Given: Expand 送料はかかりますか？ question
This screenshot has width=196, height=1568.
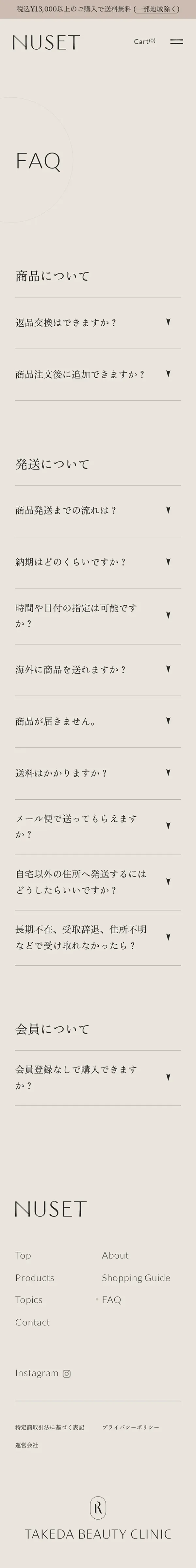Looking at the screenshot, I should click(x=97, y=773).
